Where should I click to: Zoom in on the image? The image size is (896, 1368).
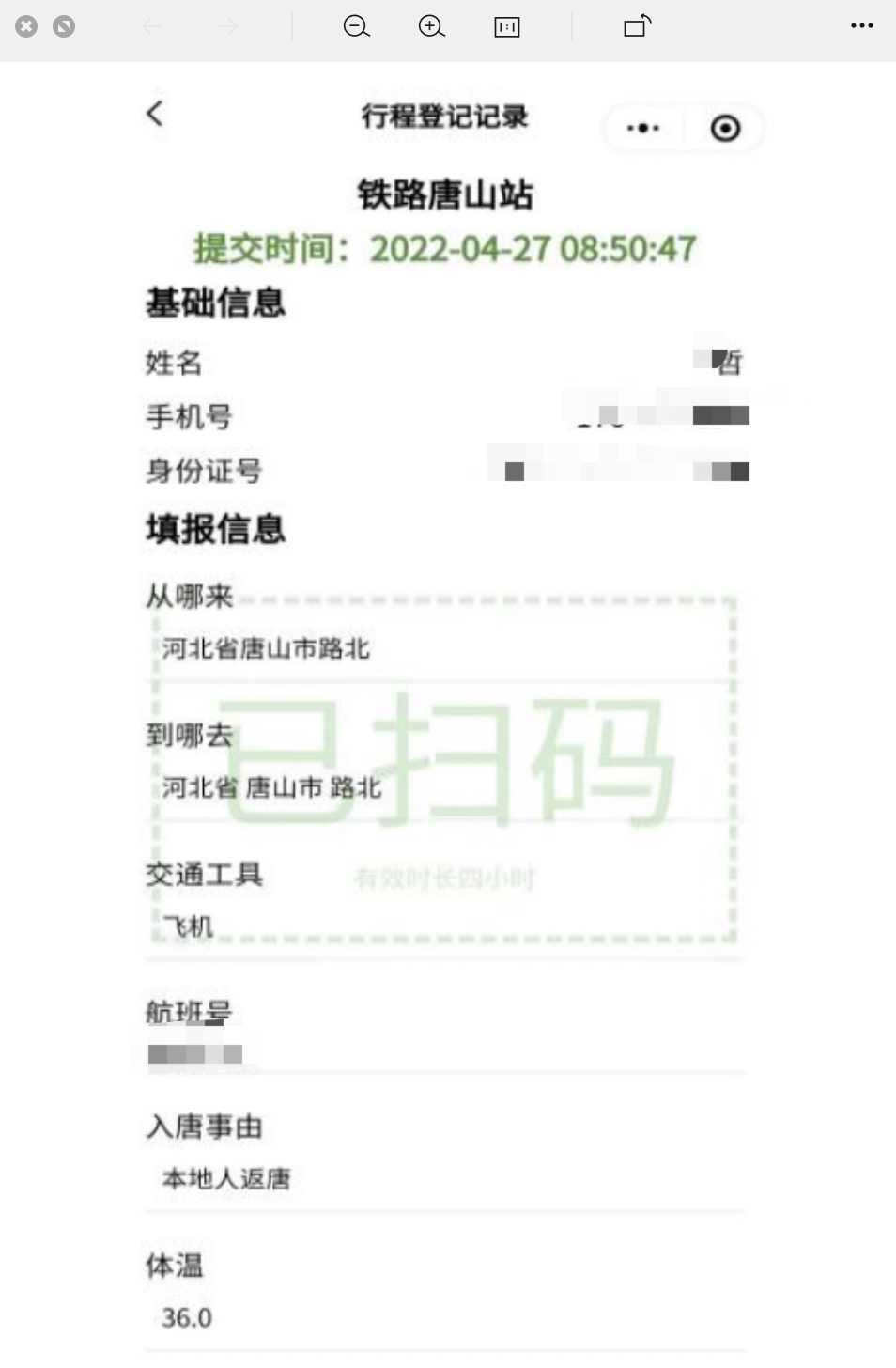click(431, 26)
